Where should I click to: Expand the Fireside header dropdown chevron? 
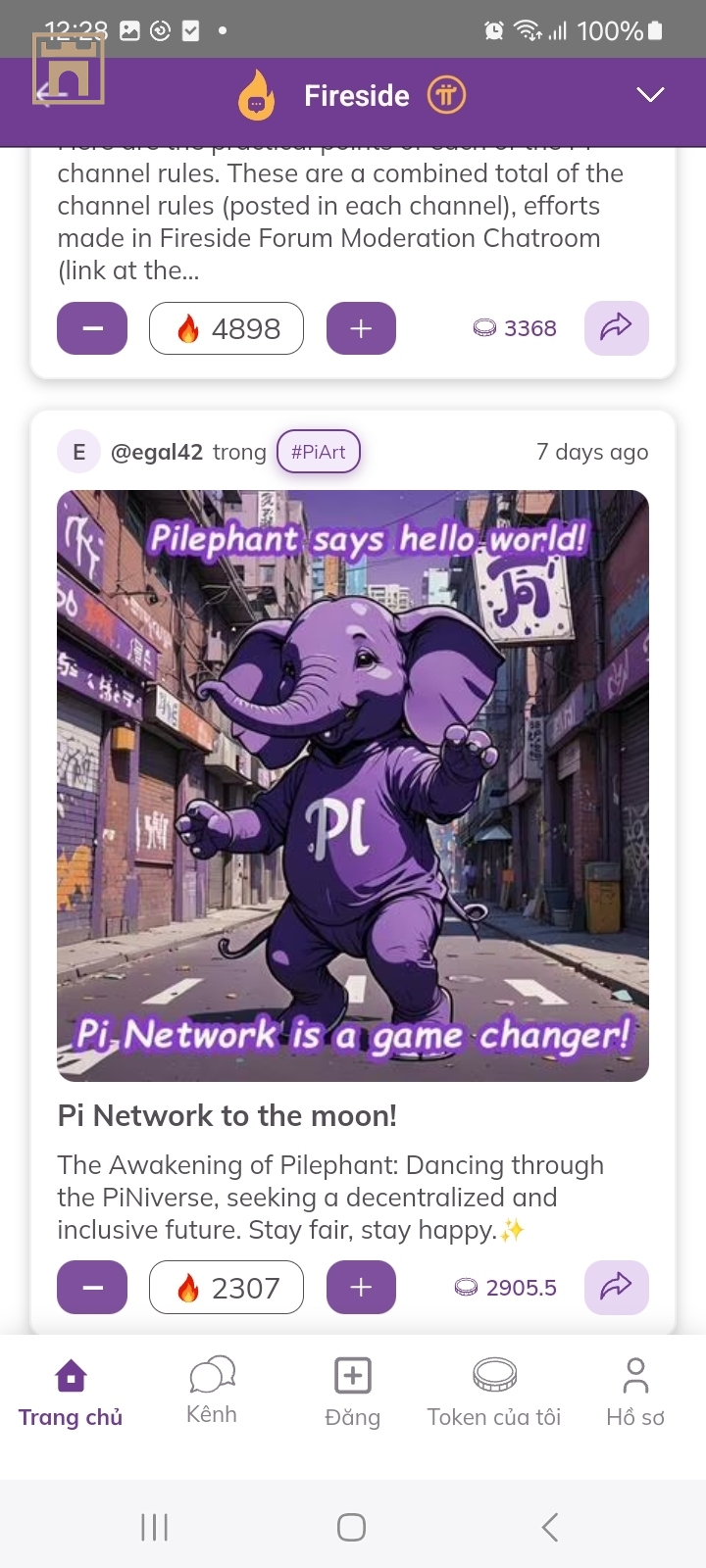tap(650, 95)
